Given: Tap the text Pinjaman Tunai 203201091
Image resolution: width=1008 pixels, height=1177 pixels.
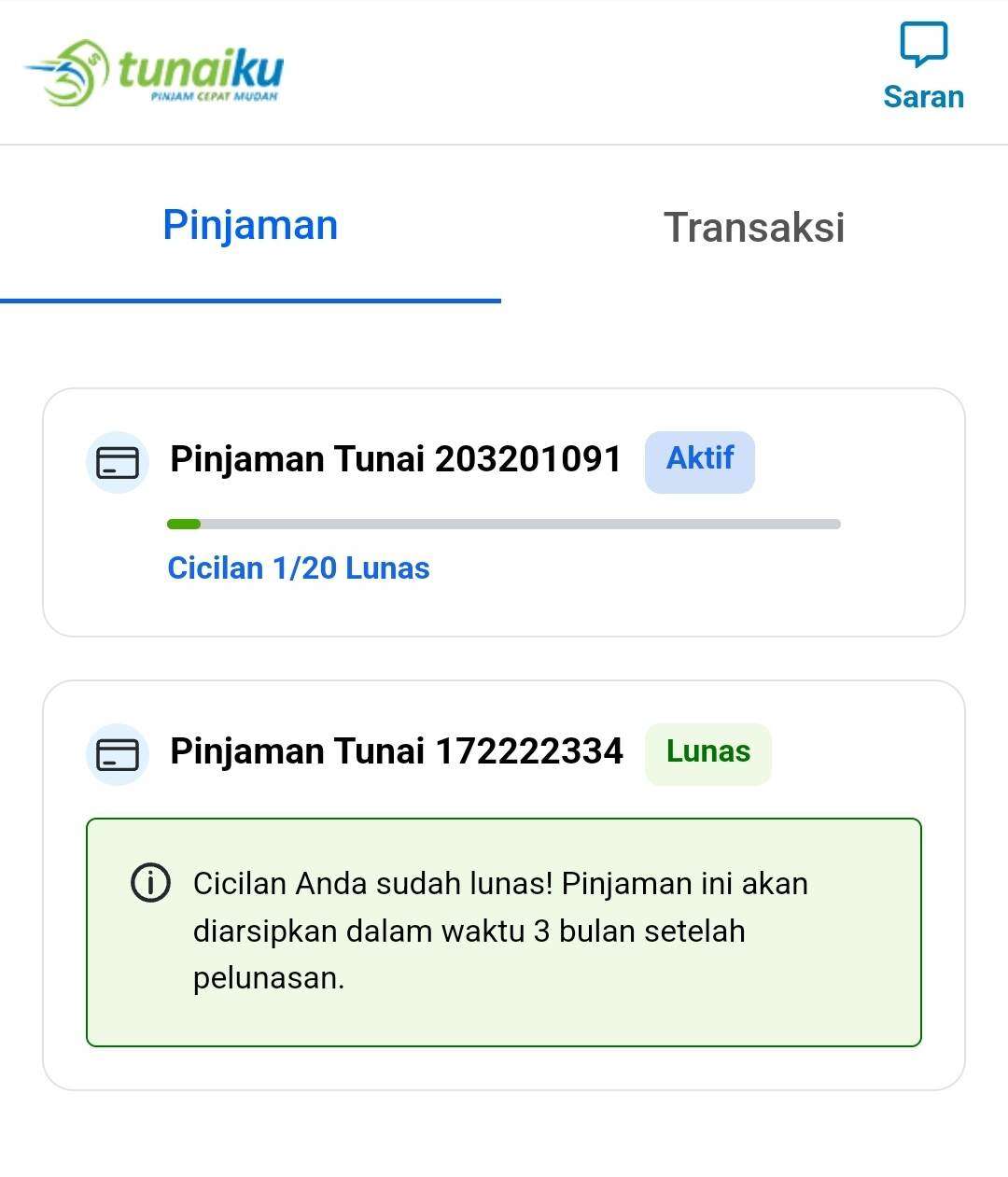Looking at the screenshot, I should 396,459.
